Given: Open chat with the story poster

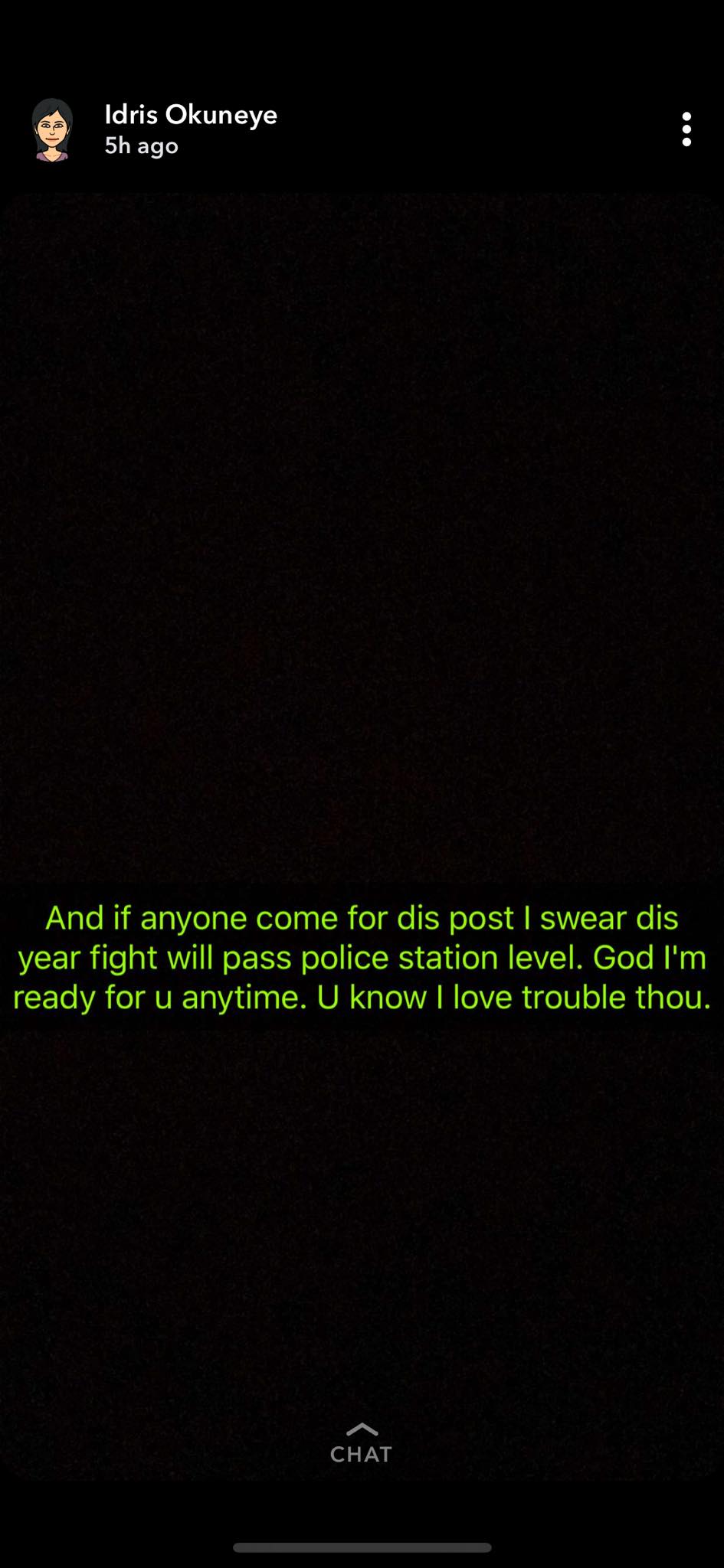Looking at the screenshot, I should (x=362, y=1444).
